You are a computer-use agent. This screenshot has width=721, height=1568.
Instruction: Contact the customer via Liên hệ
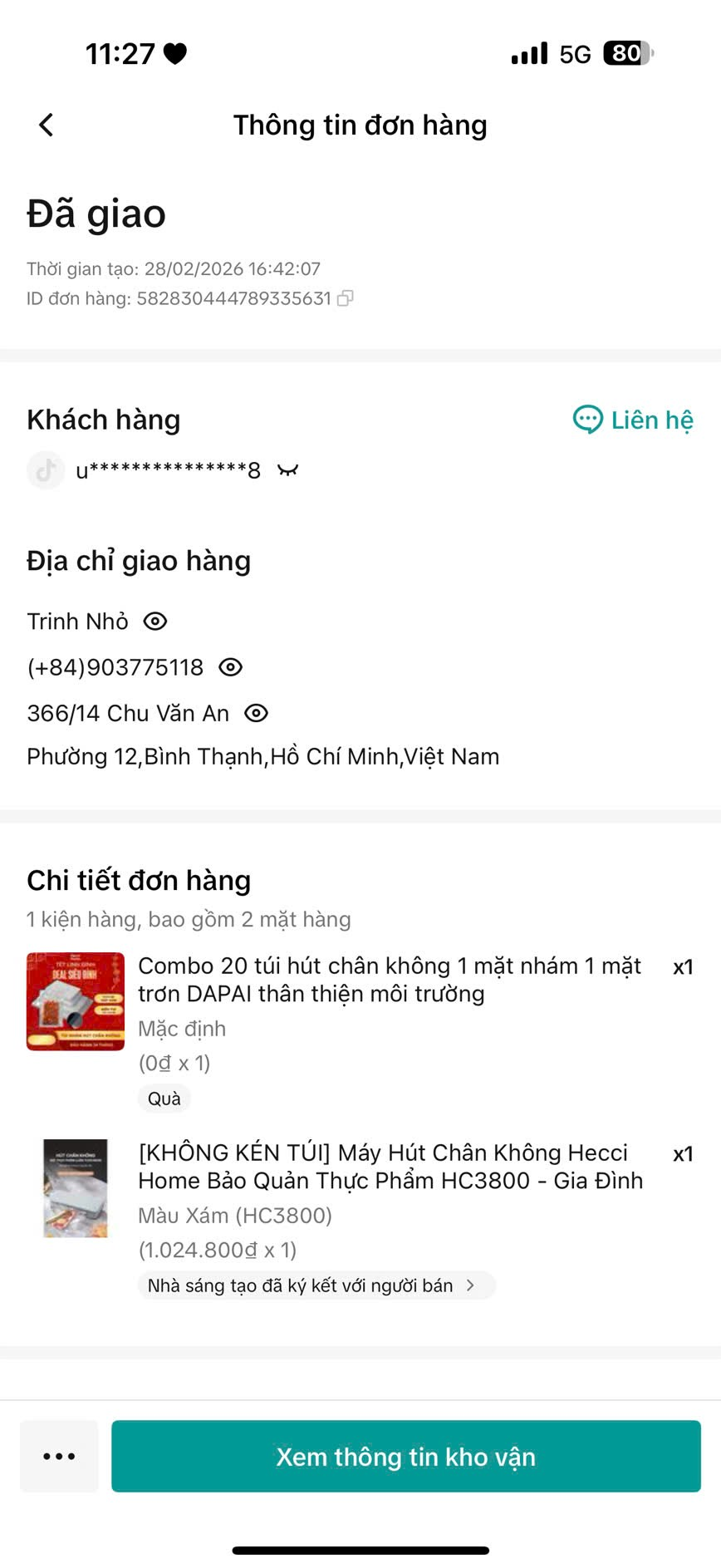[633, 420]
